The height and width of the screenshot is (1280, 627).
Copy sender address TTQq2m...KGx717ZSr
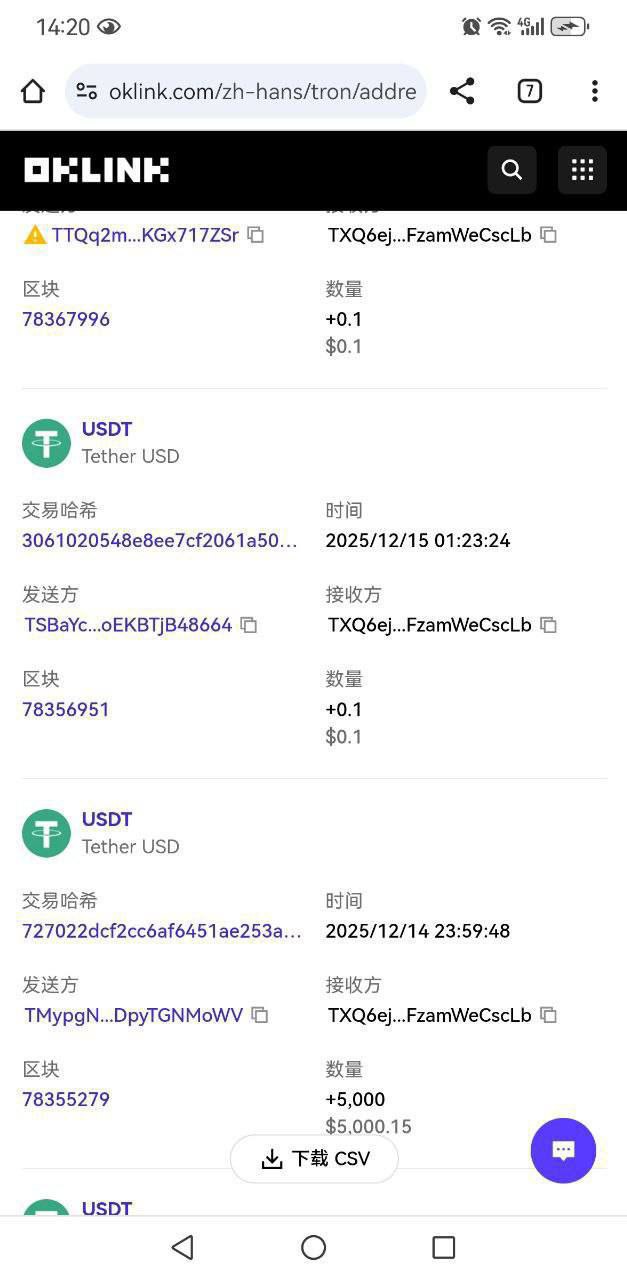(x=256, y=235)
